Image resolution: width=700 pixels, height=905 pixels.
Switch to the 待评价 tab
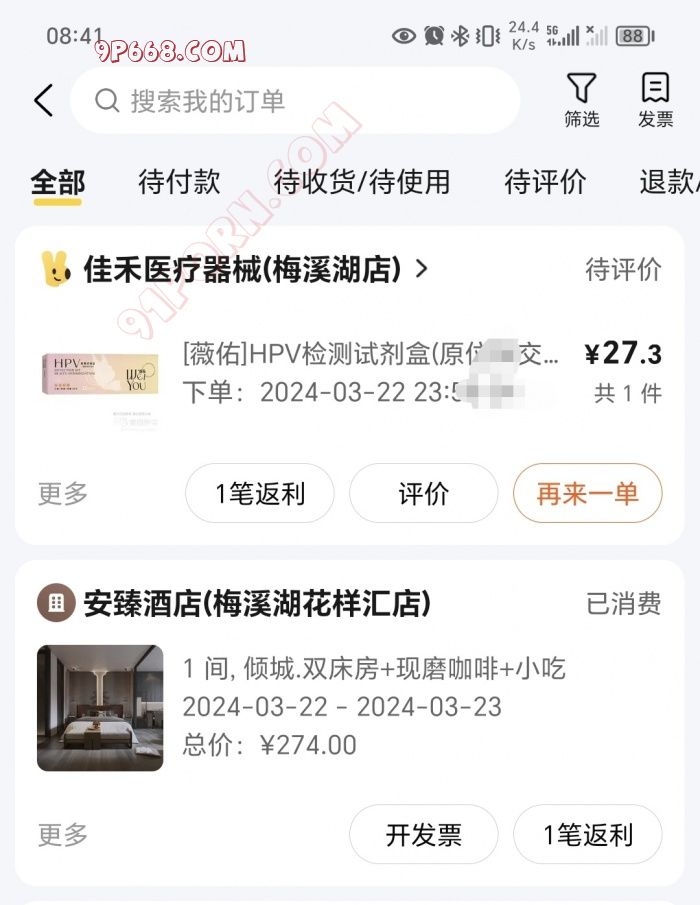coord(545,182)
